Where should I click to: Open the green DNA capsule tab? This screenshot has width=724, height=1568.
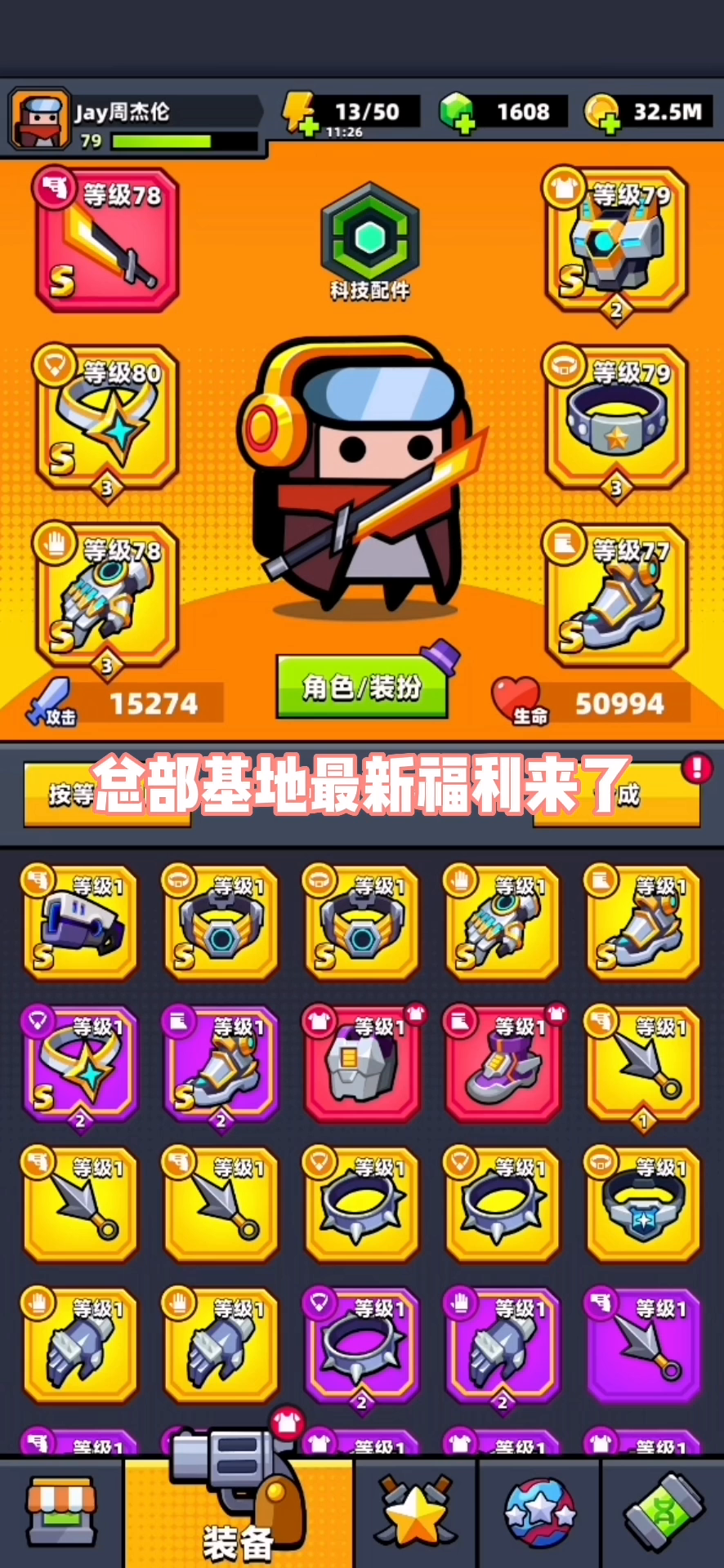[x=664, y=1513]
